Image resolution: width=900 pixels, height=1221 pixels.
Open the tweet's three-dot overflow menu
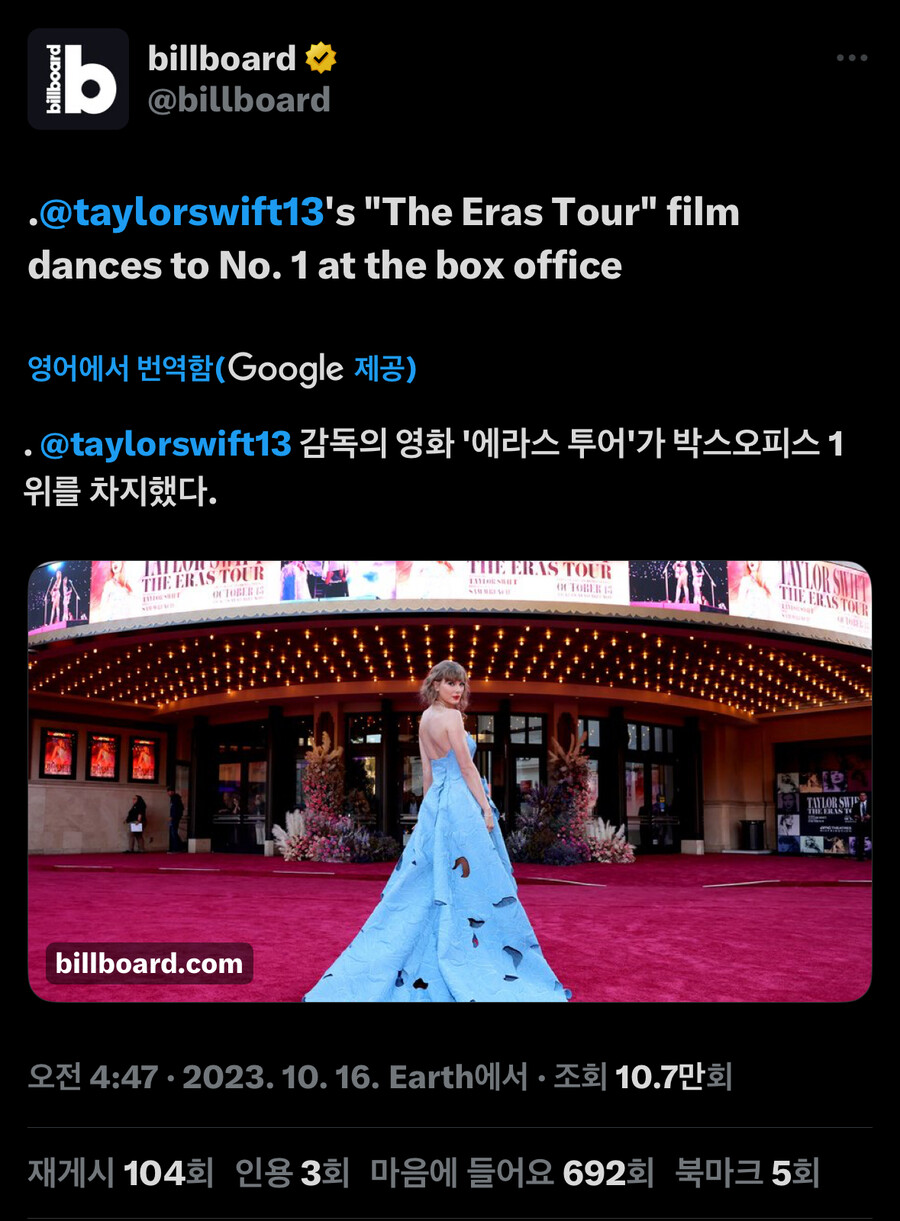tap(851, 58)
